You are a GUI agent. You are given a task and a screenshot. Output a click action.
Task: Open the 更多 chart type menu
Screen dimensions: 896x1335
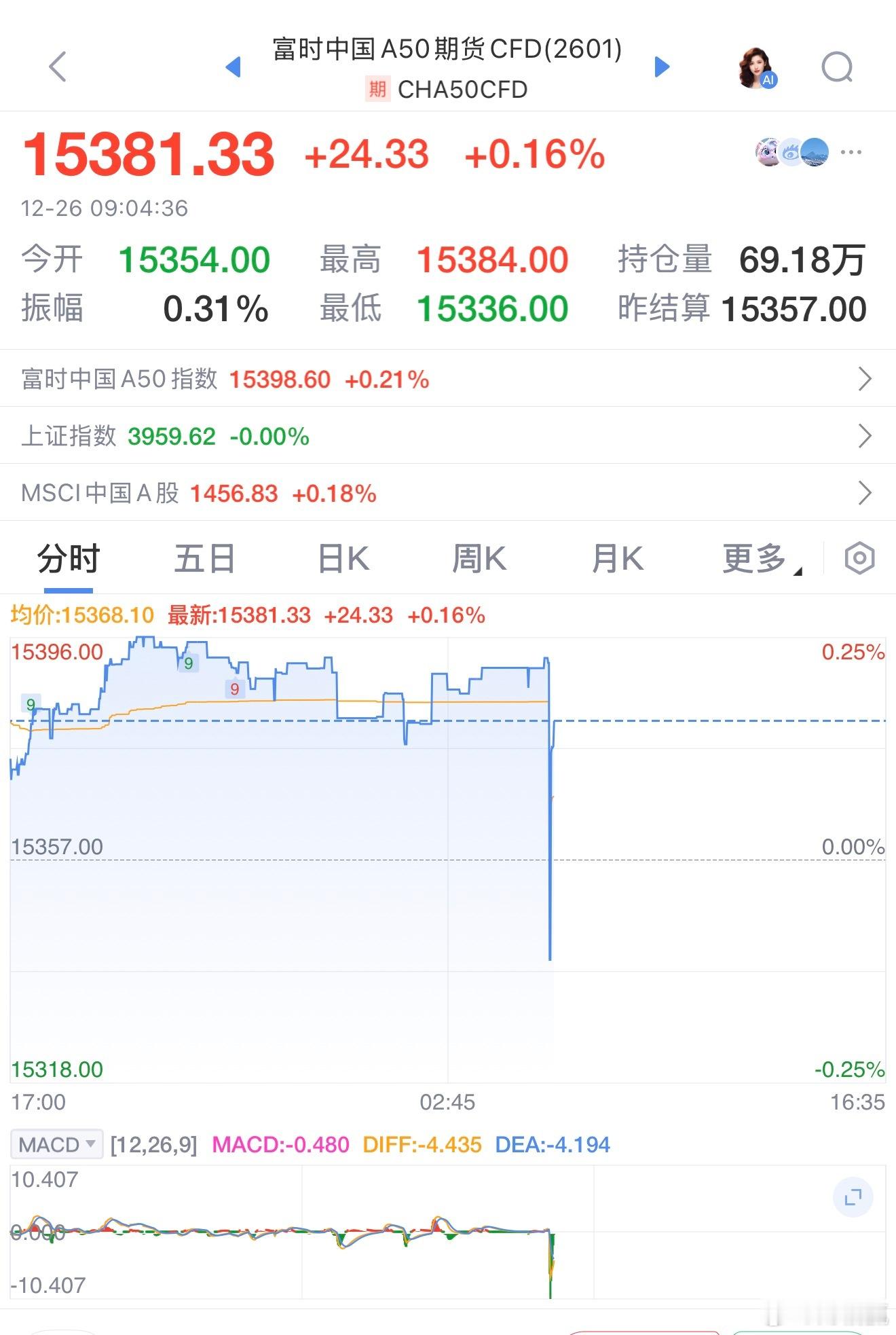[x=753, y=558]
